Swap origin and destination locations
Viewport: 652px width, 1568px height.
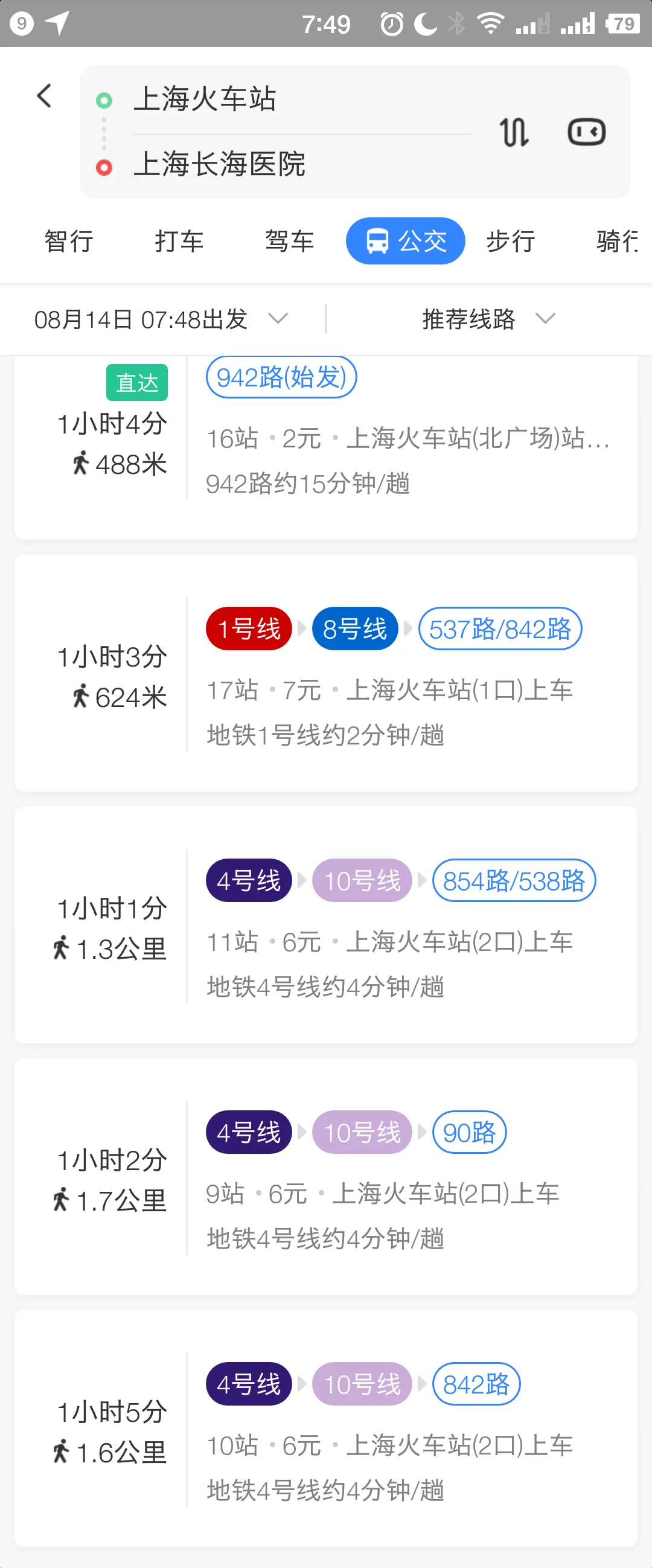click(x=513, y=132)
